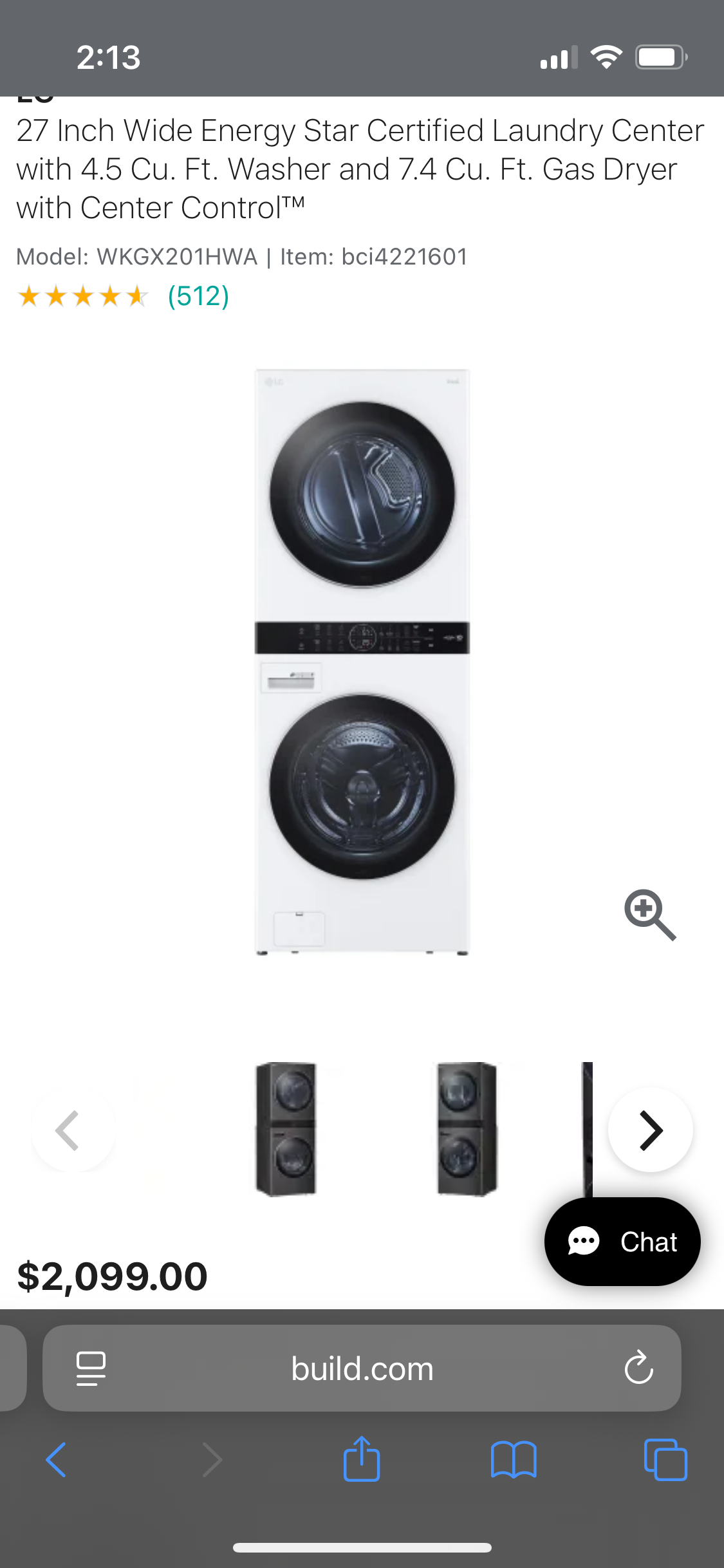The width and height of the screenshot is (724, 1568).
Task: Open the Chat support button
Action: [x=622, y=1242]
